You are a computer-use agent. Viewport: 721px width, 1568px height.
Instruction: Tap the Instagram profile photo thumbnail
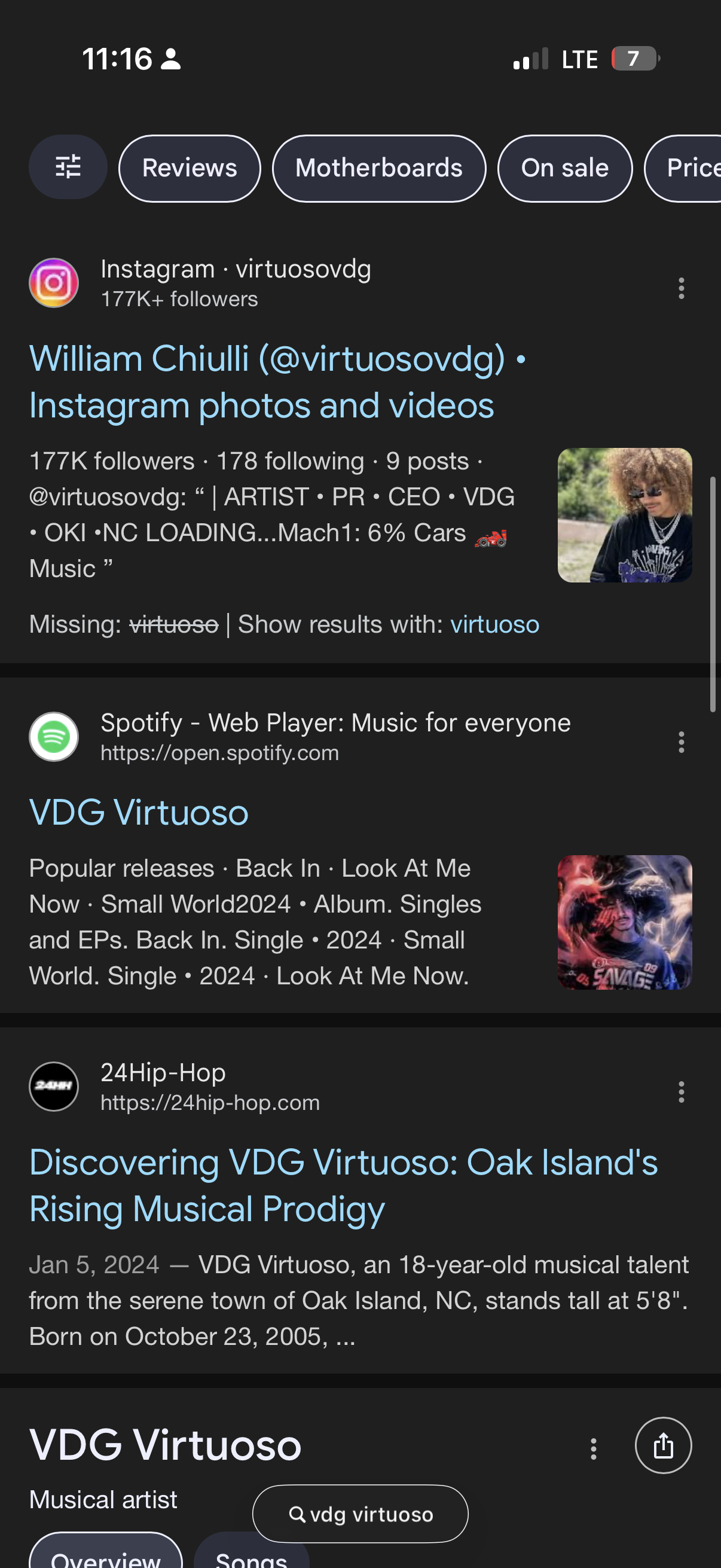pos(624,515)
